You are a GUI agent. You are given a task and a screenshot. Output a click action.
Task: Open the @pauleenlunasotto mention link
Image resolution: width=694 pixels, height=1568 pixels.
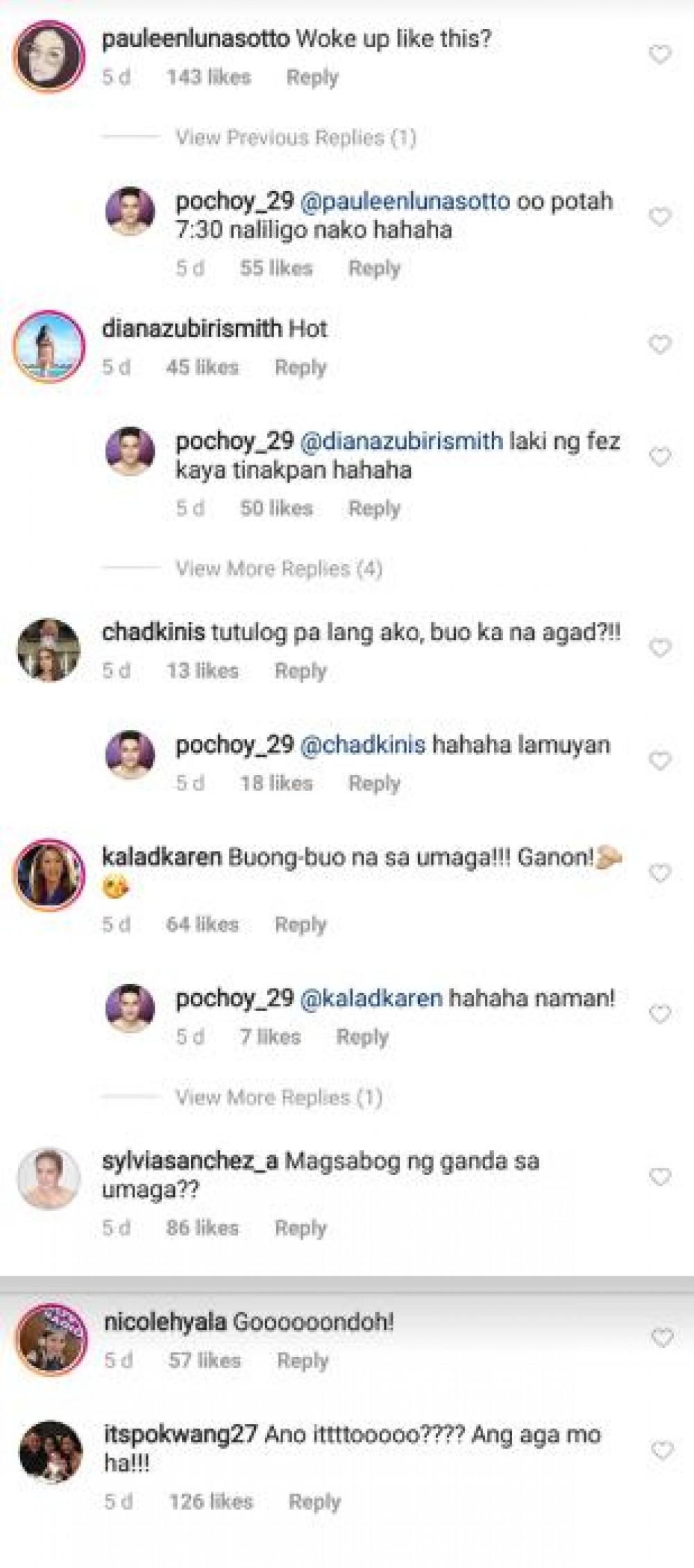coord(405,201)
